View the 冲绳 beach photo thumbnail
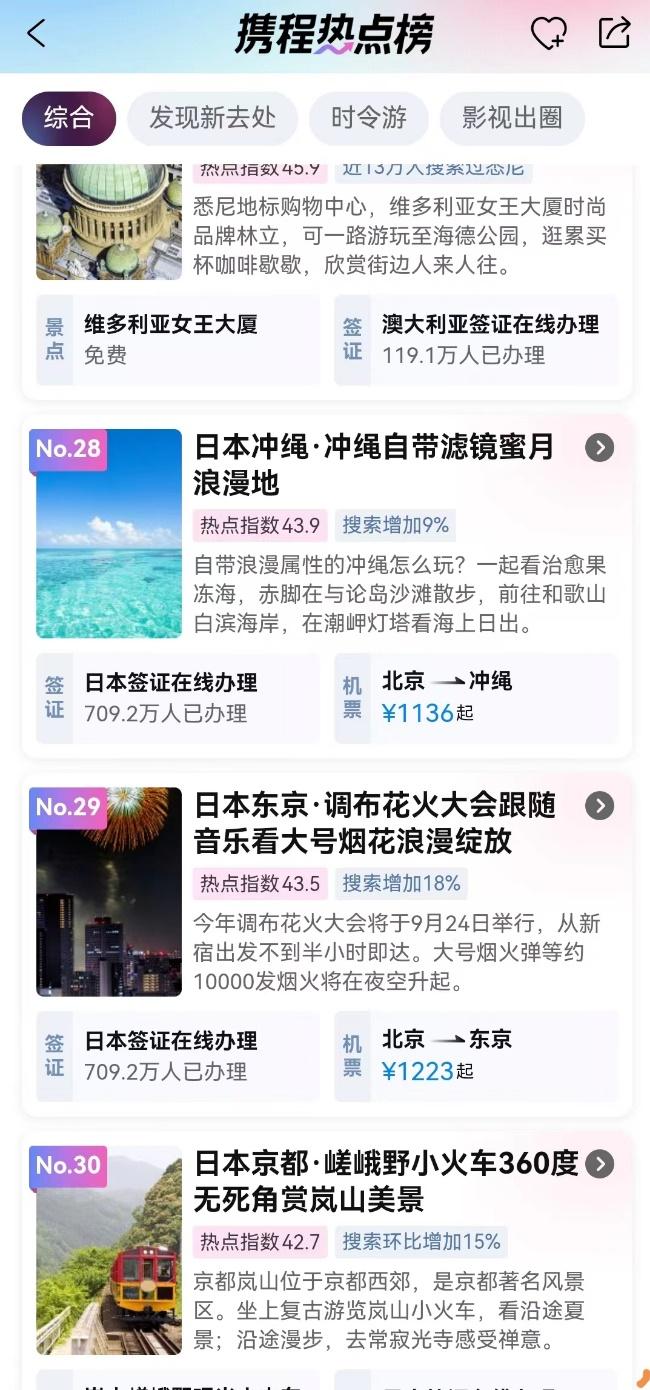Viewport: 650px width, 1390px height. point(109,534)
